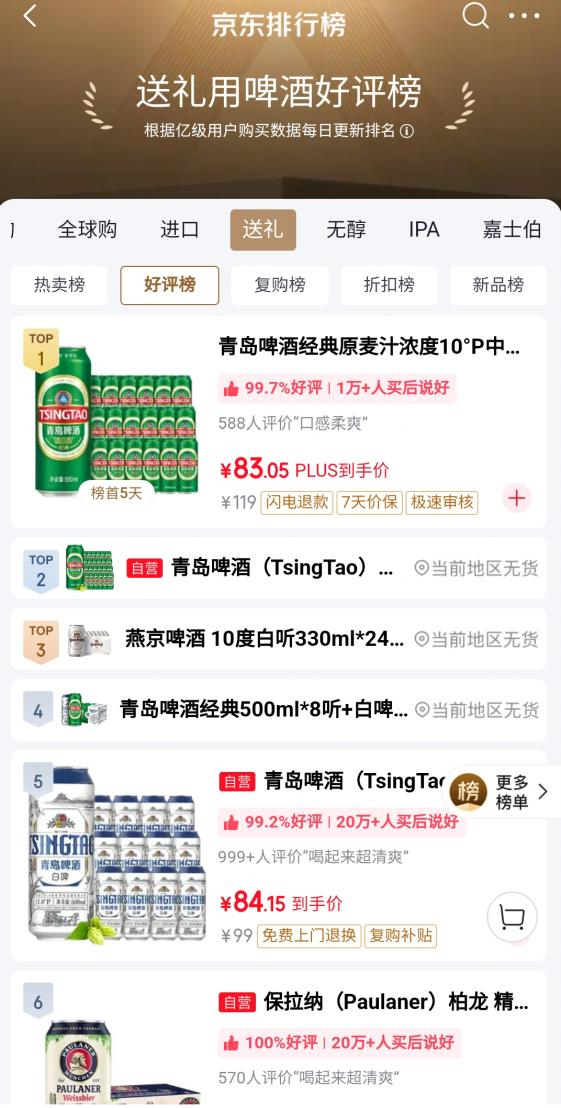Switch to the 折扣榜 ranking
This screenshot has width=561, height=1108.
(389, 285)
